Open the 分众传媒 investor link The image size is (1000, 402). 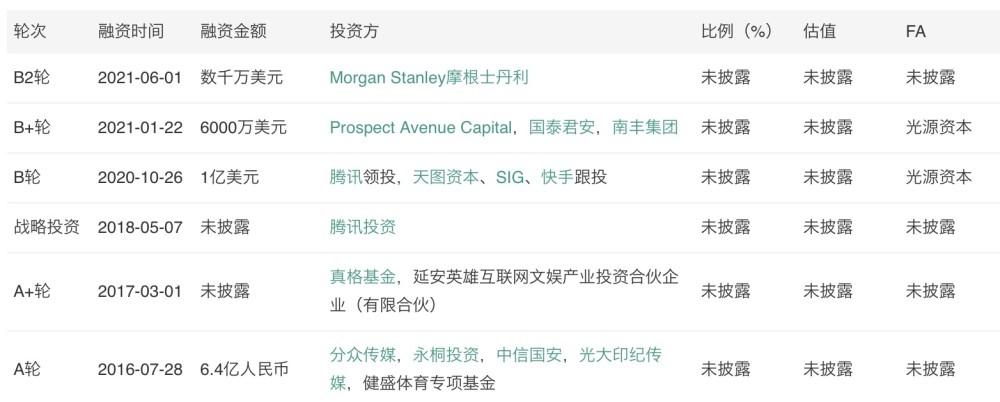363,355
